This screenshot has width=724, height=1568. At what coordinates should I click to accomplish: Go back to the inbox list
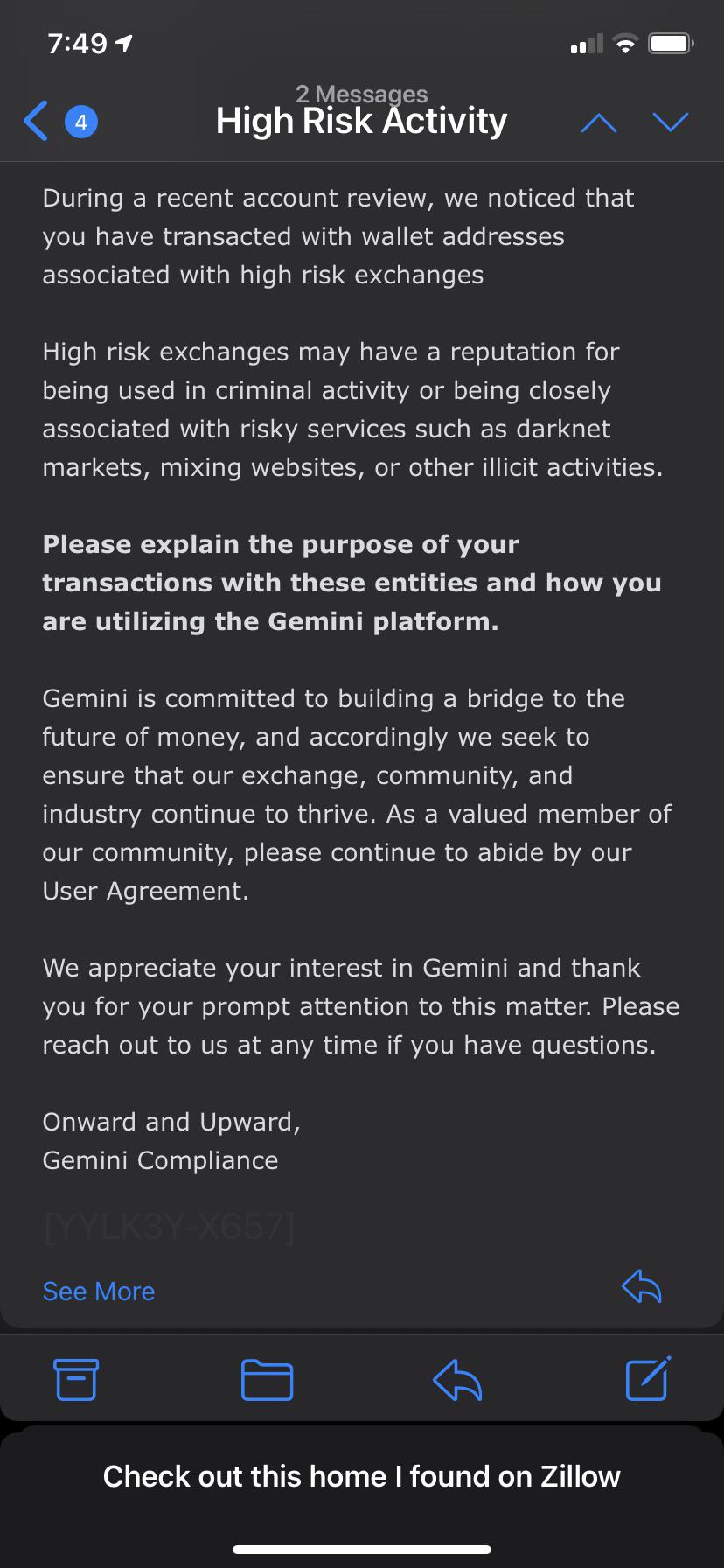tap(37, 121)
